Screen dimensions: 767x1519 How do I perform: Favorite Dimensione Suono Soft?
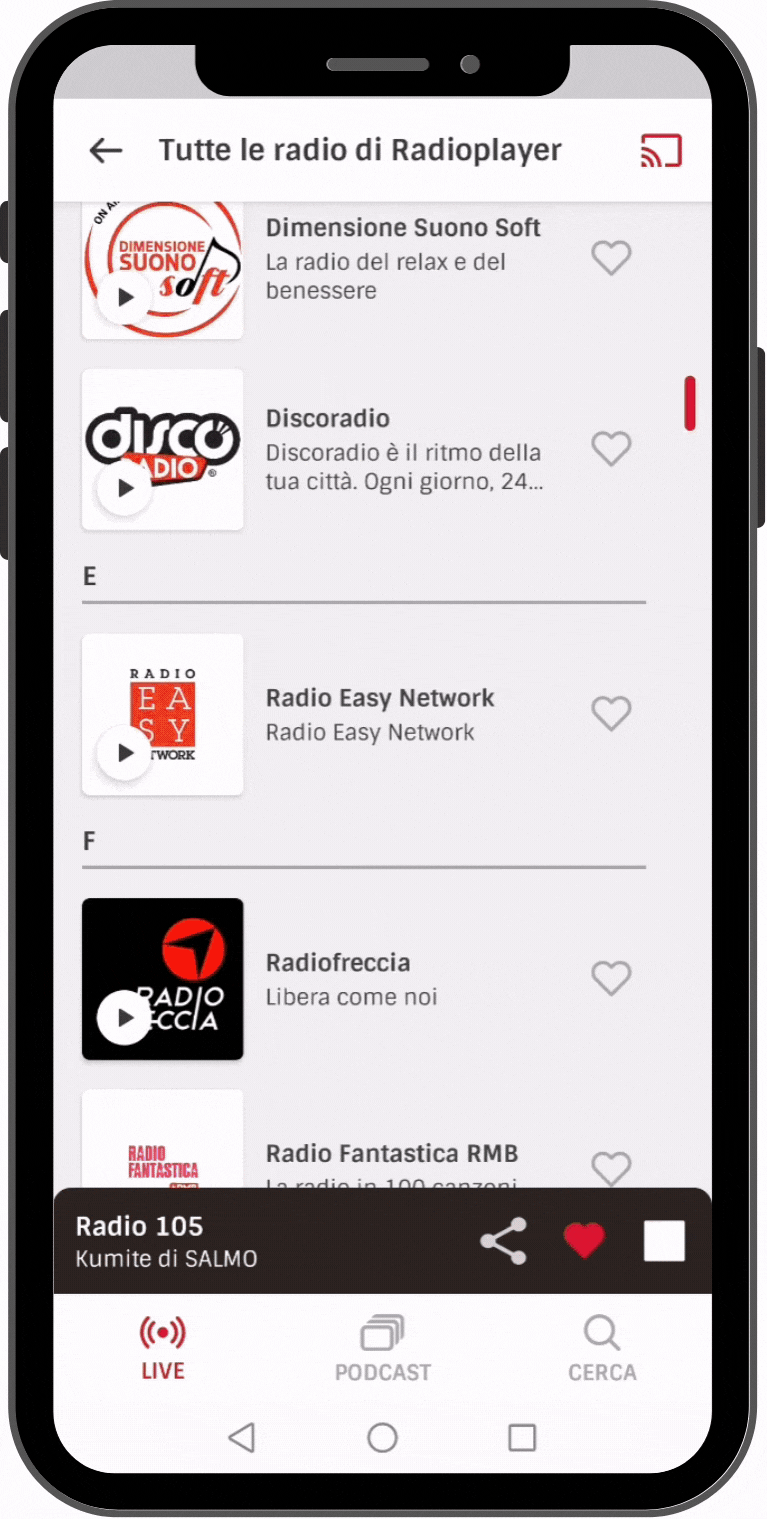coord(611,259)
